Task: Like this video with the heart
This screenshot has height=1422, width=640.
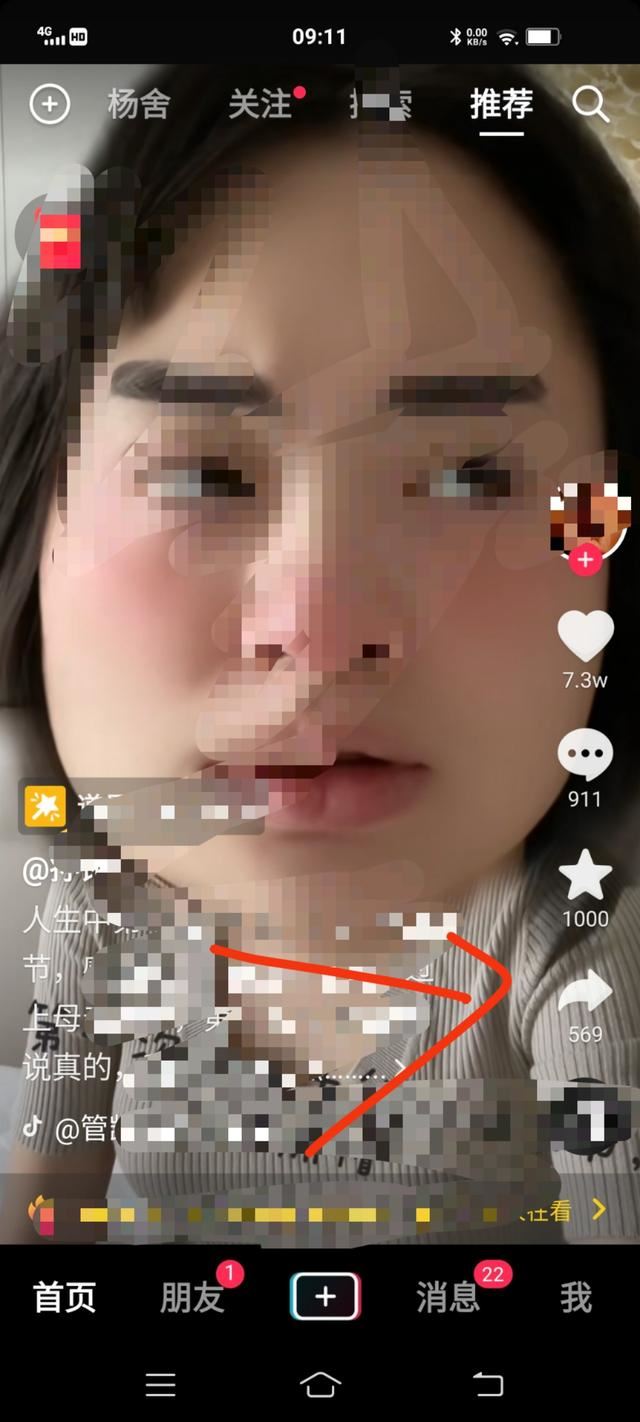Action: point(585,637)
